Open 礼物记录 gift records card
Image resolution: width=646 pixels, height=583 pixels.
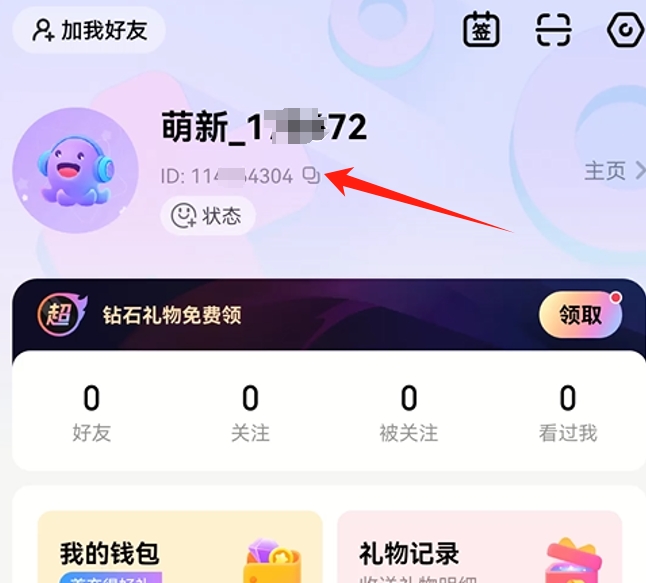tap(480, 547)
